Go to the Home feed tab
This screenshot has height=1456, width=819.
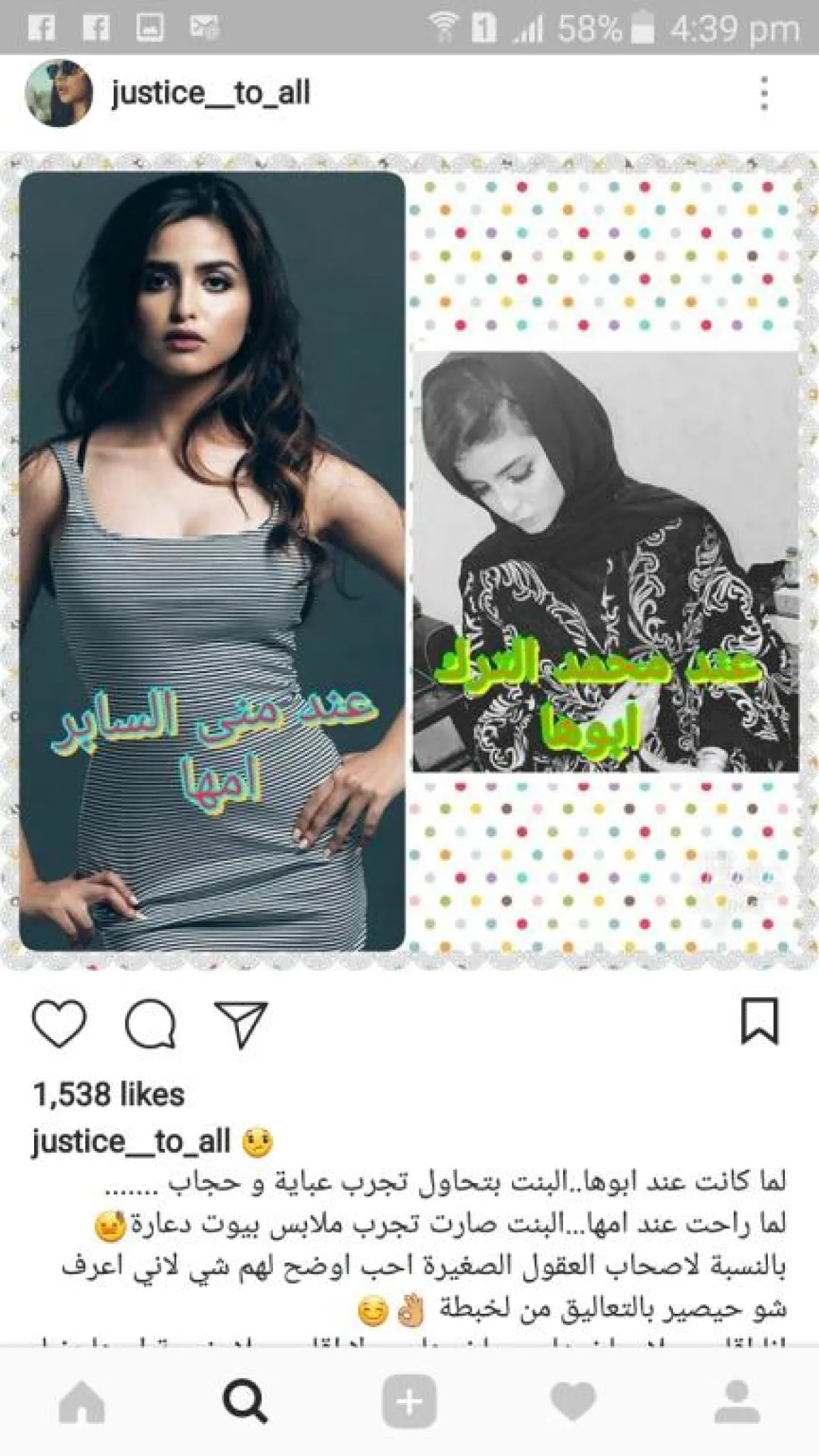82,1403
